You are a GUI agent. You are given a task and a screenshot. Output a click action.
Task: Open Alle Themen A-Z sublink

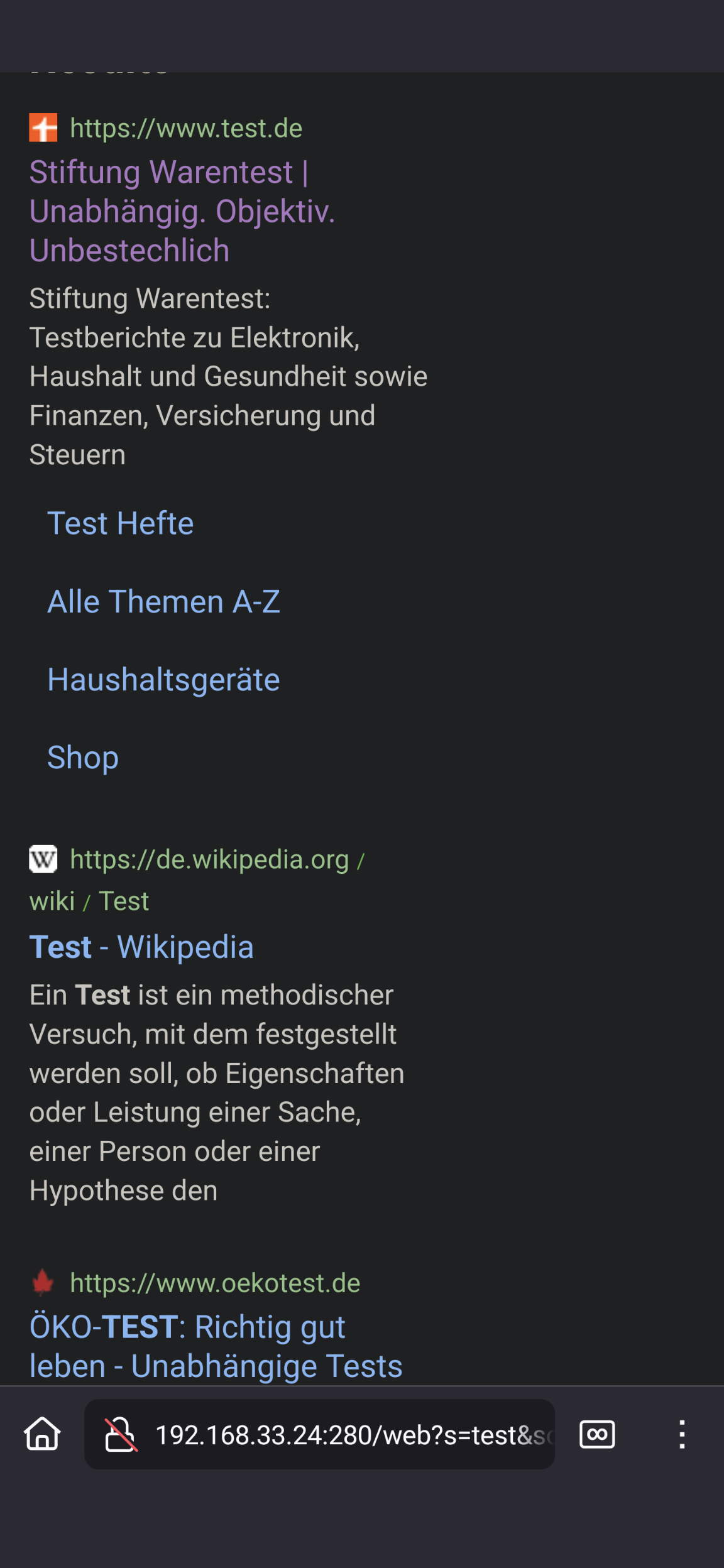coord(163,602)
